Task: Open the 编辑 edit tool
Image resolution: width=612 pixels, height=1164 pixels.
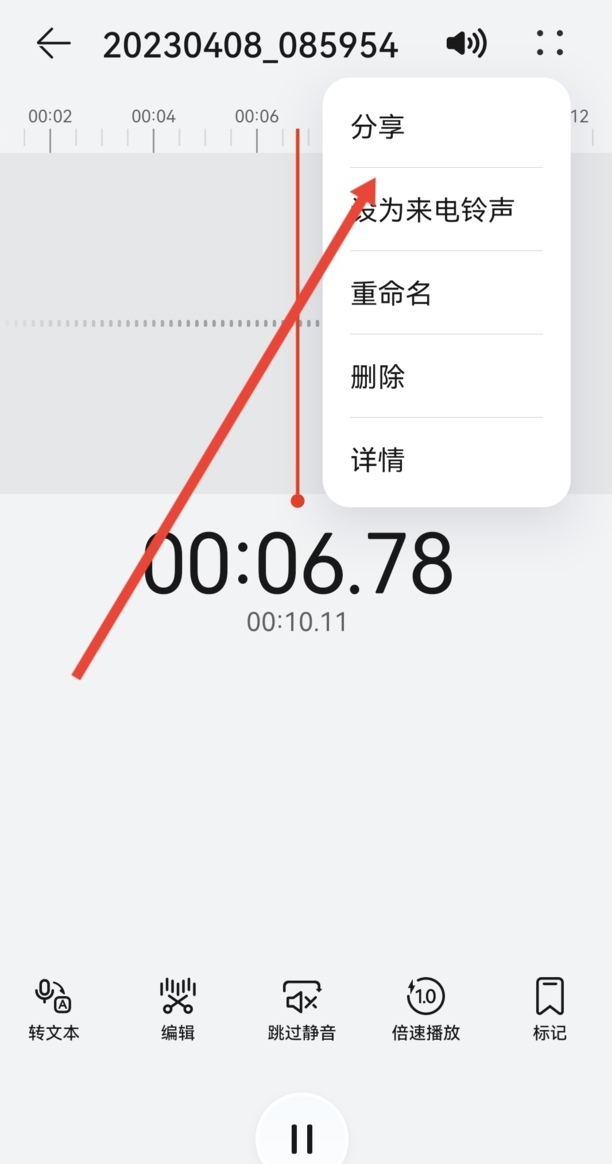Action: 178,1009
